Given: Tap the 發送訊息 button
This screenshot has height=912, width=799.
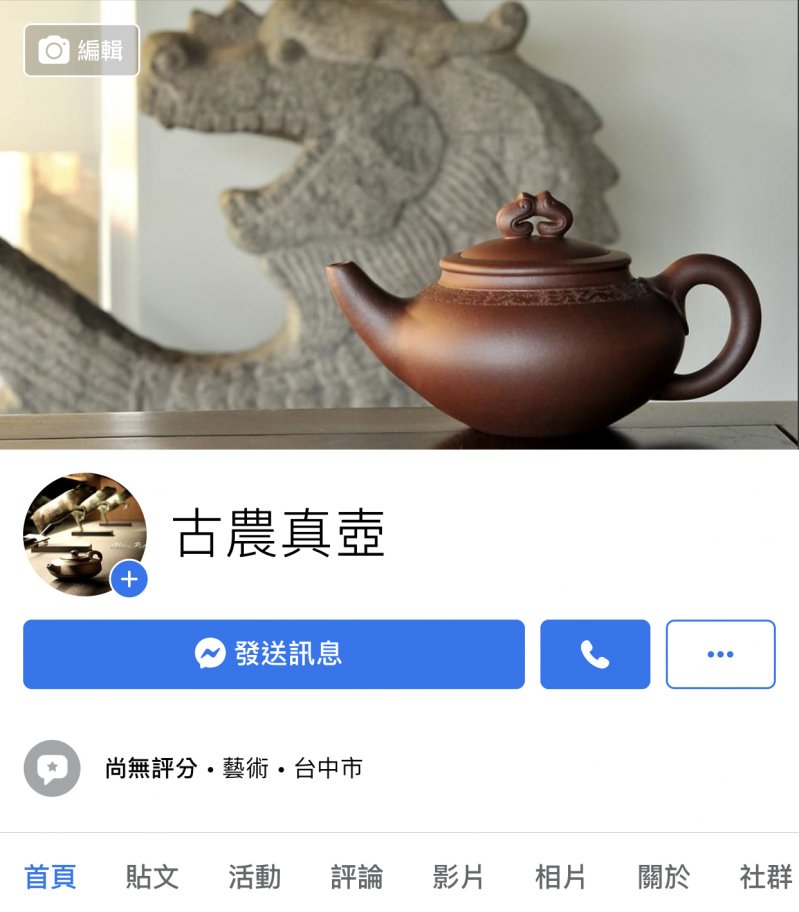Looking at the screenshot, I should tap(274, 654).
